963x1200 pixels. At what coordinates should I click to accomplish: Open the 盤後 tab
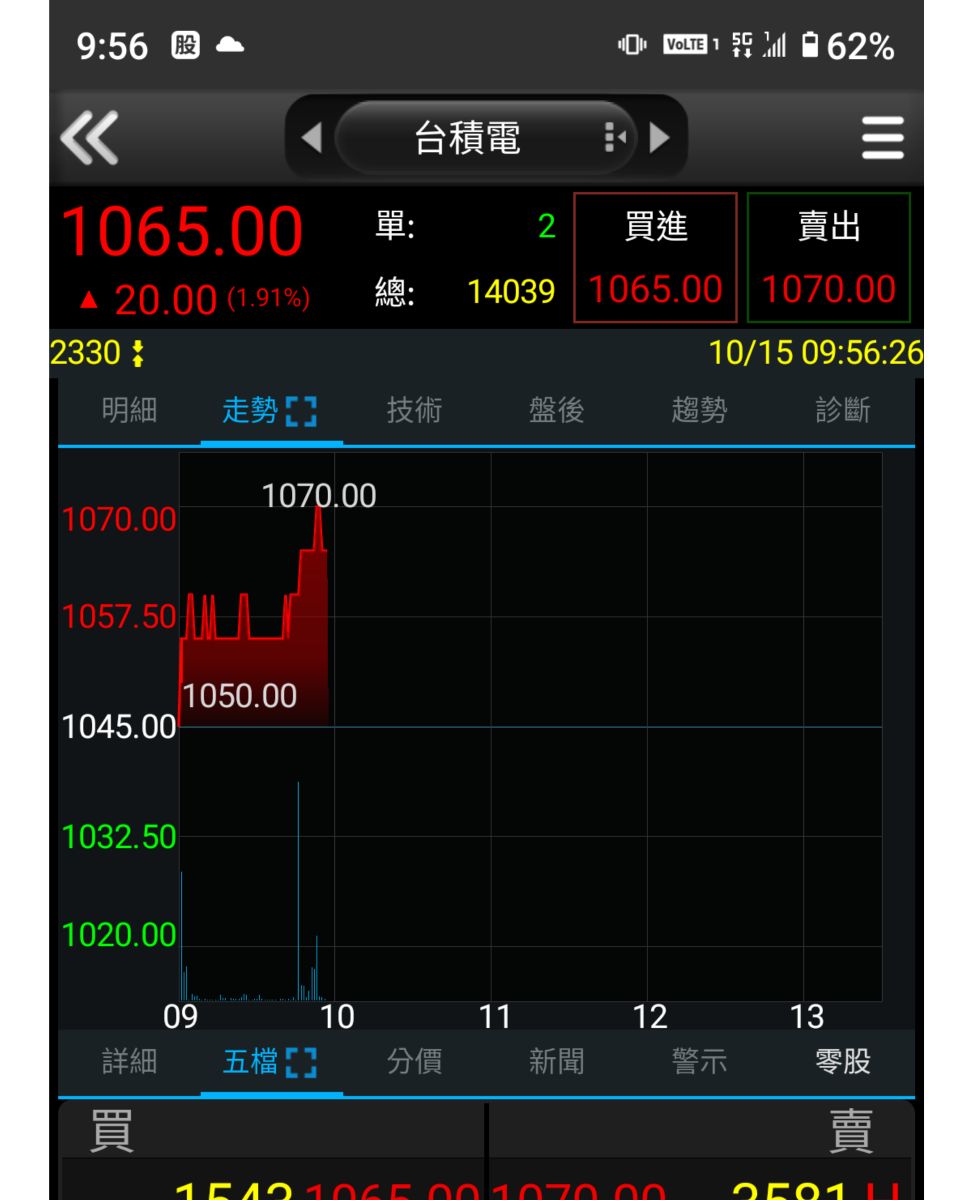tap(556, 410)
